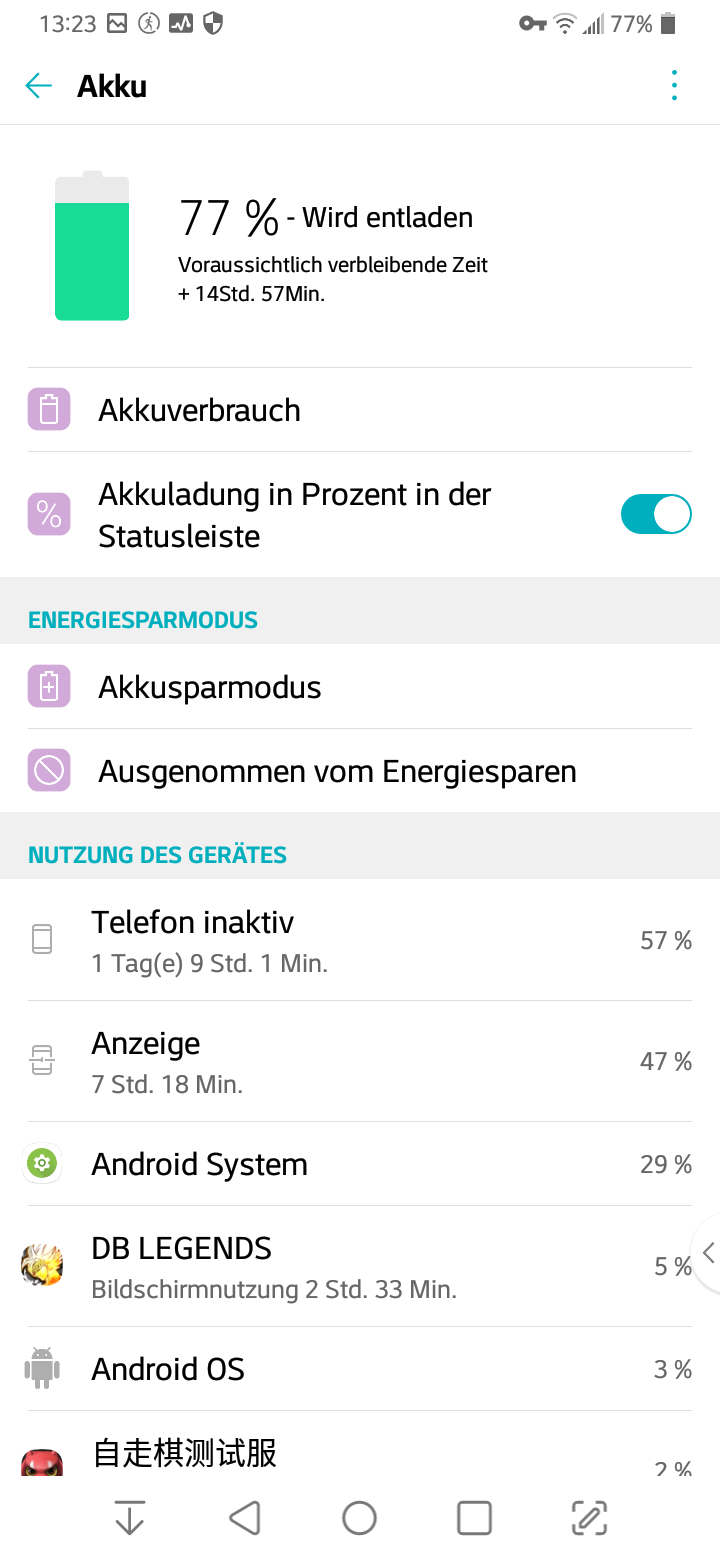Tap the Akkusparmodus battery saver icon
The image size is (720, 1560).
[48, 686]
